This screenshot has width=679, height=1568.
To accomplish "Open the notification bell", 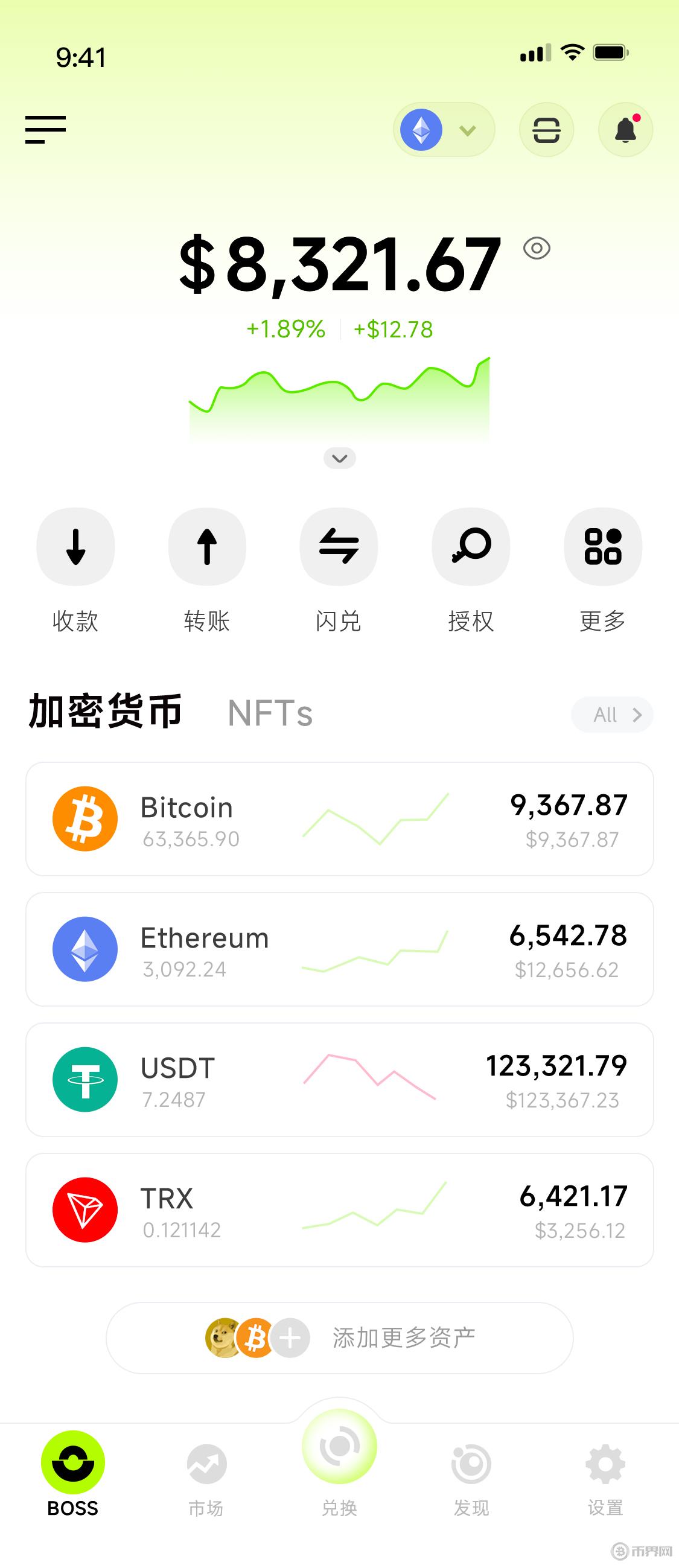I will pyautogui.click(x=625, y=129).
